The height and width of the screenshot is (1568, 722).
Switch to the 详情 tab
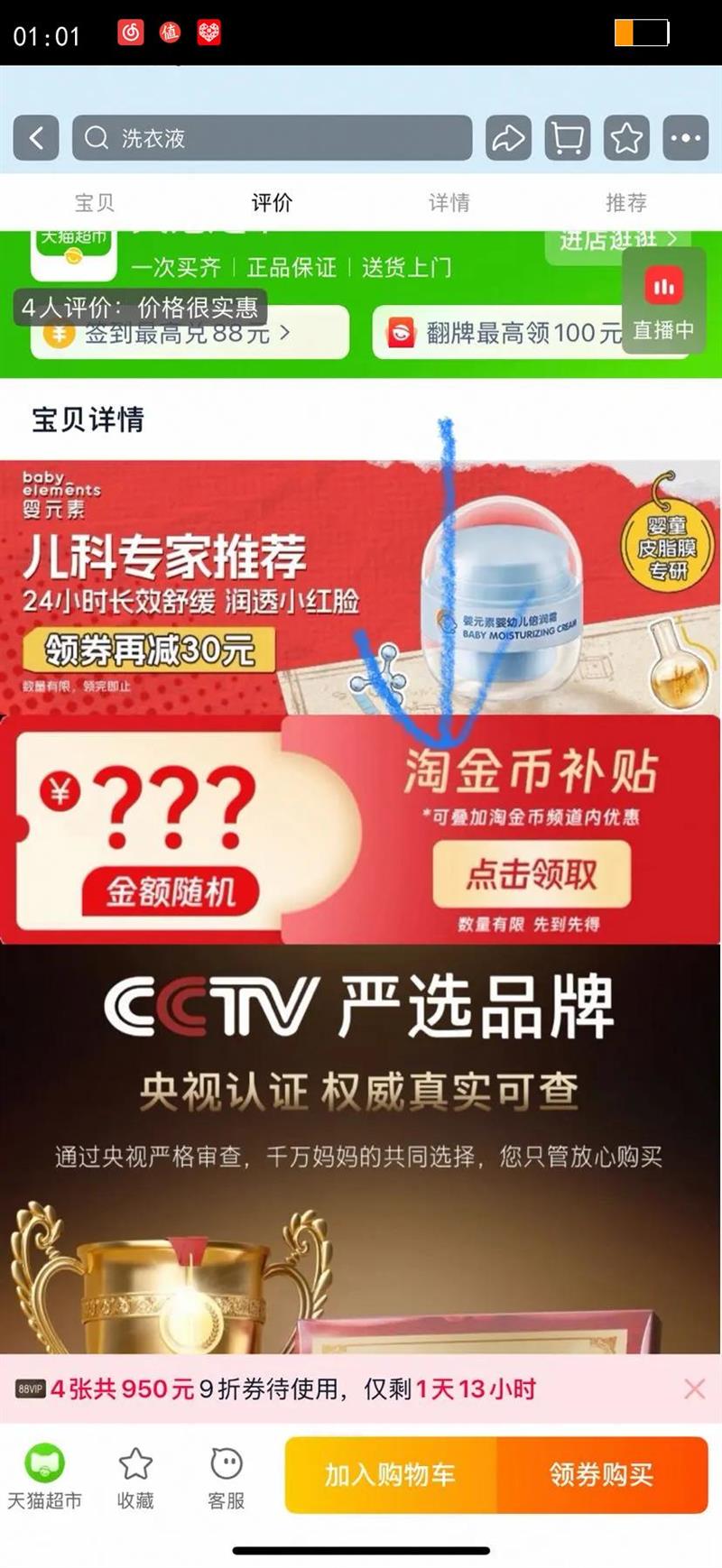(x=449, y=202)
